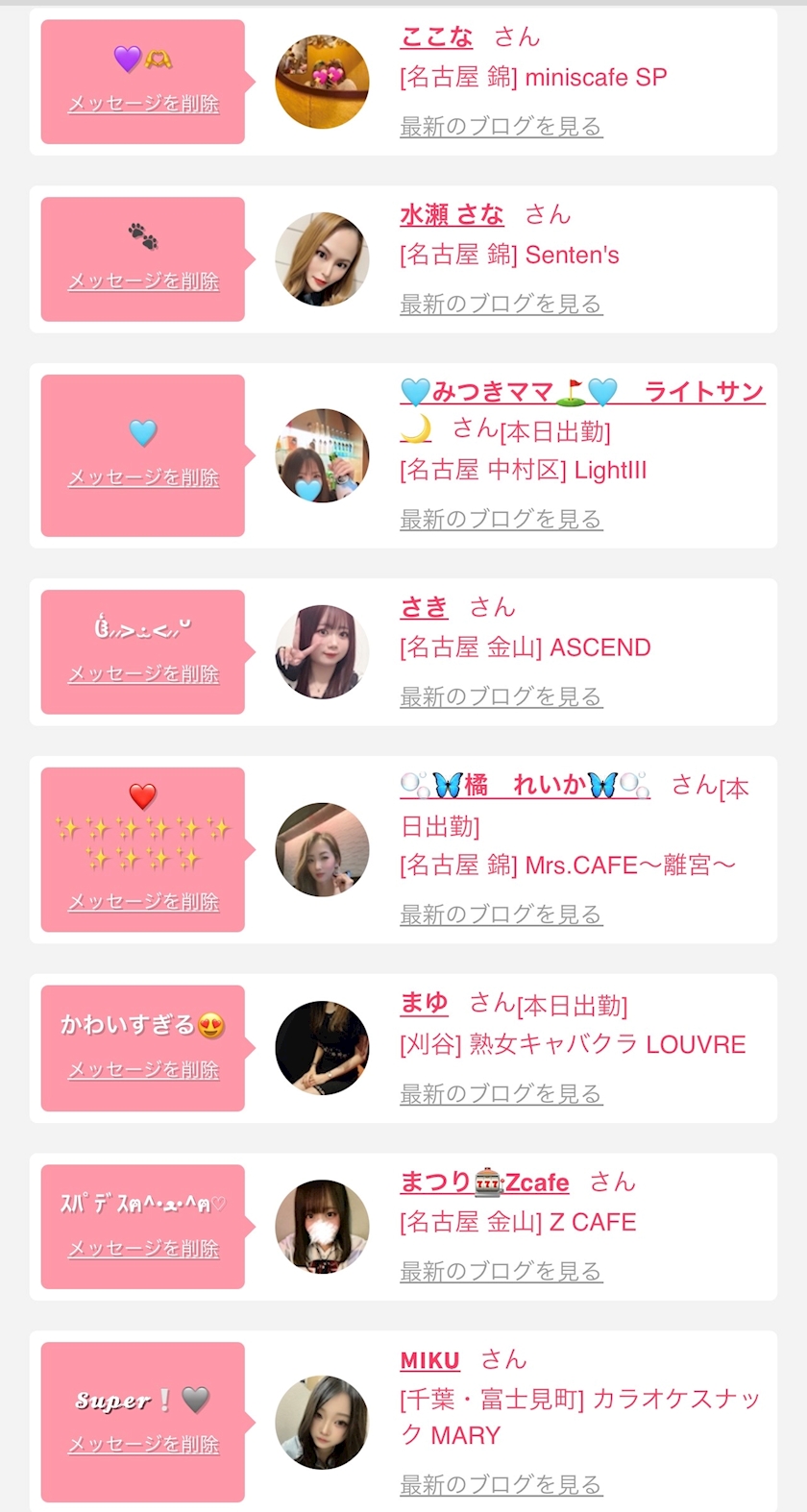Viewport: 807px width, 1512px height.
Task: View さき's latest blog
Action: click(x=501, y=696)
